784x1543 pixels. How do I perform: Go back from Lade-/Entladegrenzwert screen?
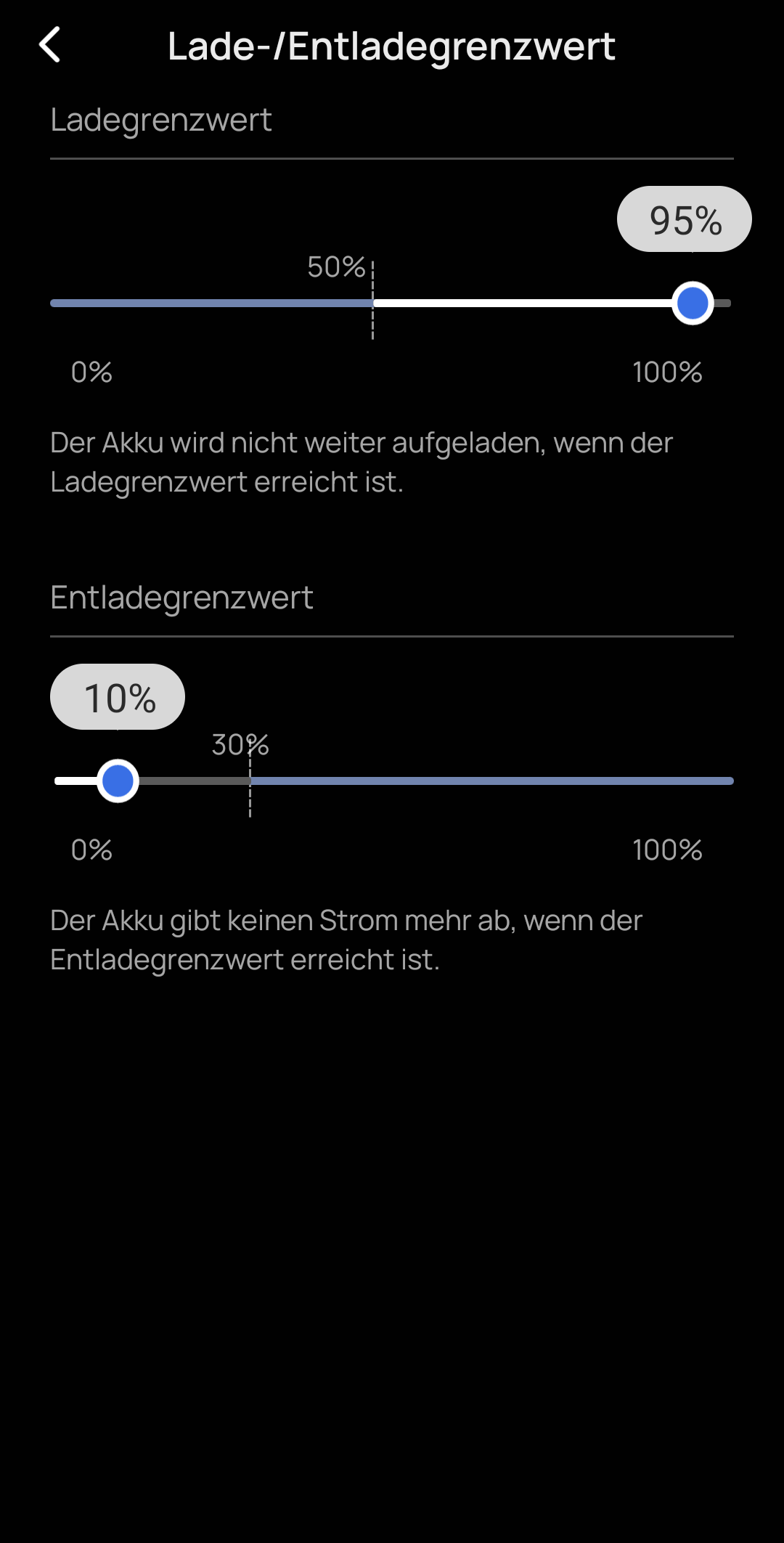click(x=49, y=45)
